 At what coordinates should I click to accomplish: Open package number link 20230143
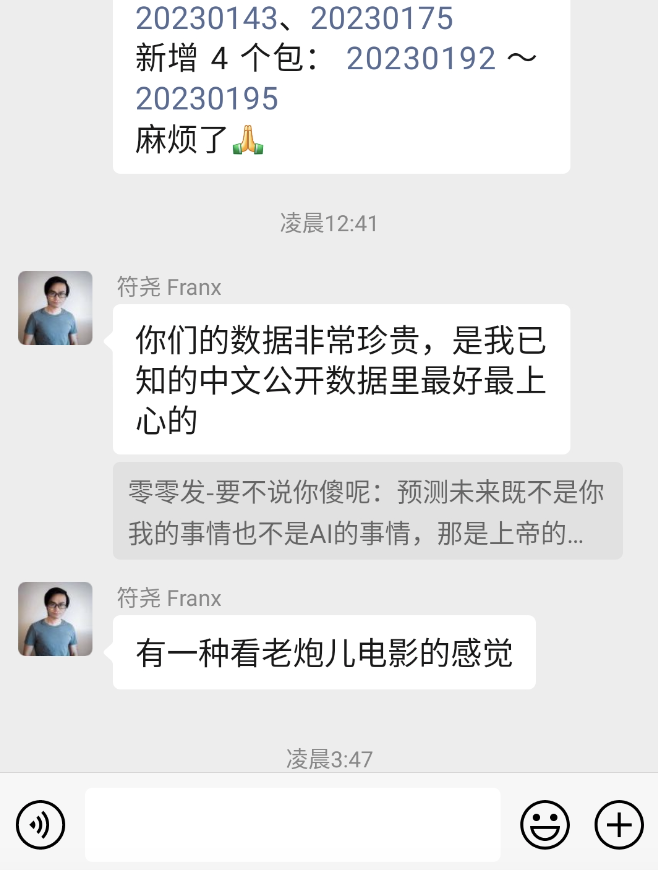click(x=207, y=18)
